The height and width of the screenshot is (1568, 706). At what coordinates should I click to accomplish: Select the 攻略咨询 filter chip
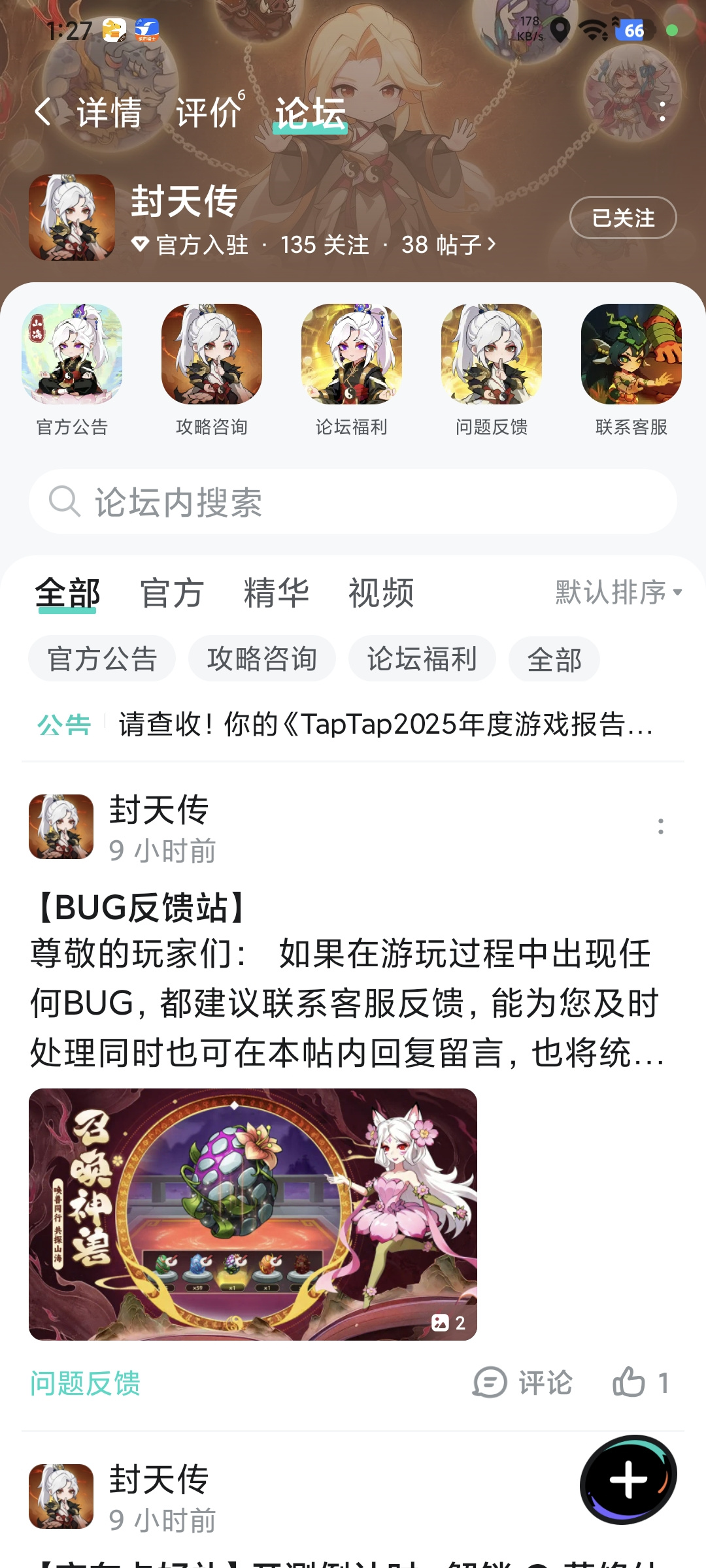click(262, 659)
